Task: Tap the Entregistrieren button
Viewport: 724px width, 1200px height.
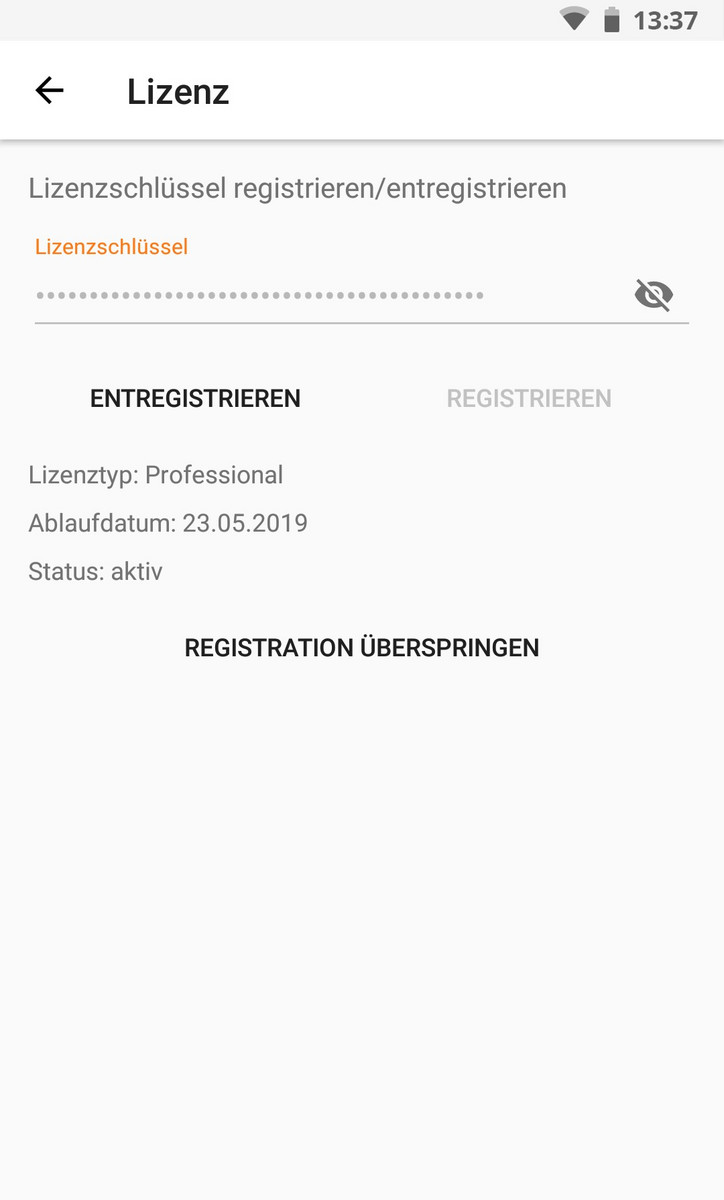Action: 195,398
